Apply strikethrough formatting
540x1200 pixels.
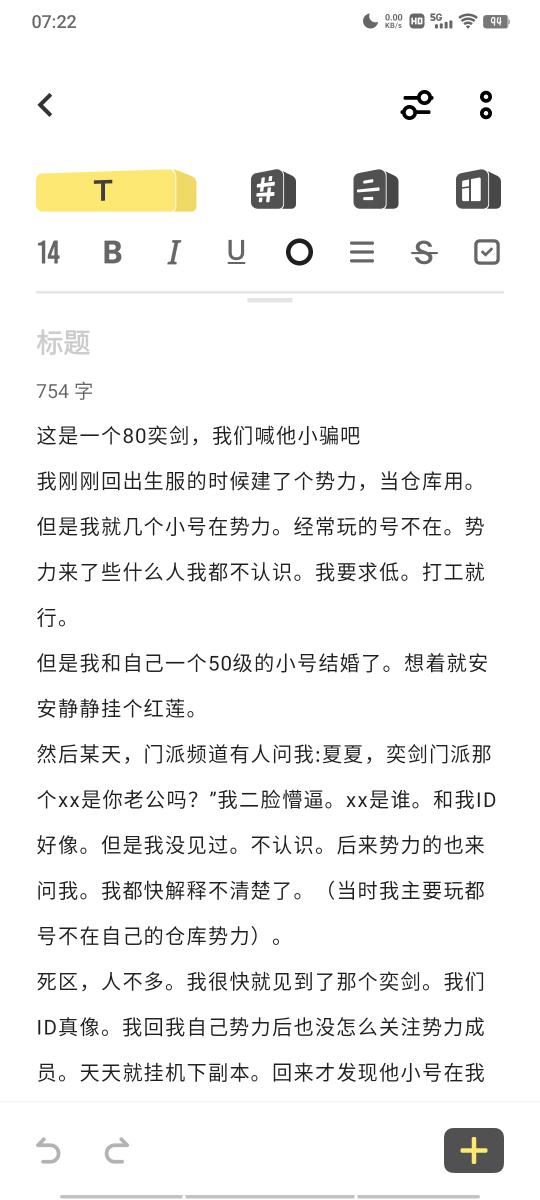click(x=424, y=253)
